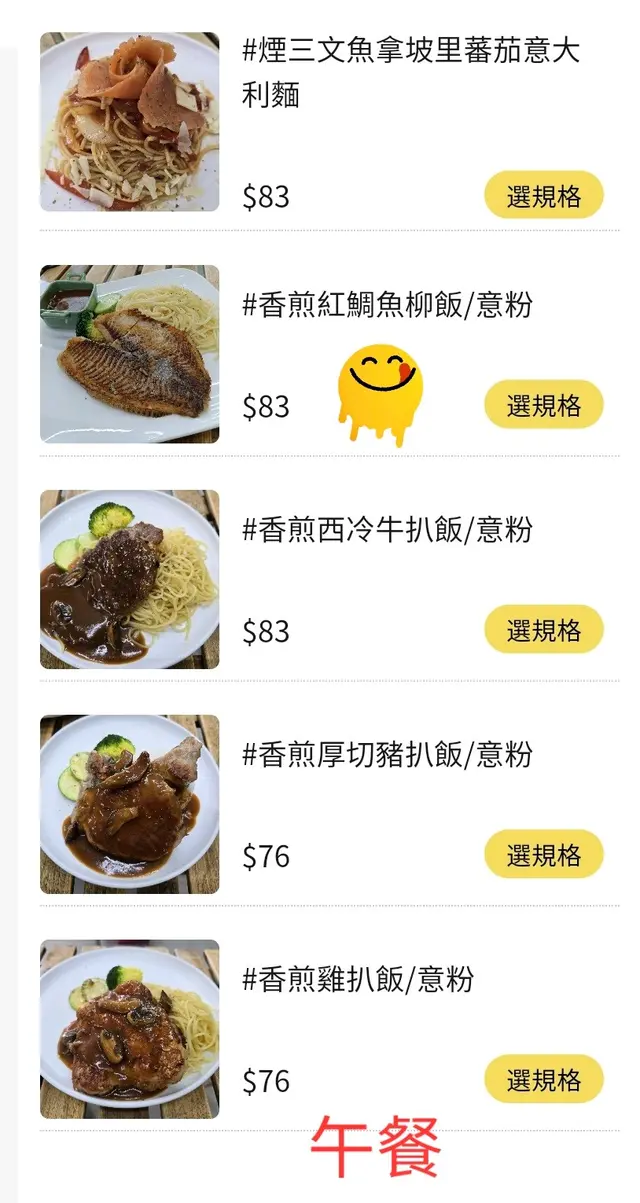
Task: Pick specs for 香煎厚切豬扒飯/意粉
Action: click(543, 855)
